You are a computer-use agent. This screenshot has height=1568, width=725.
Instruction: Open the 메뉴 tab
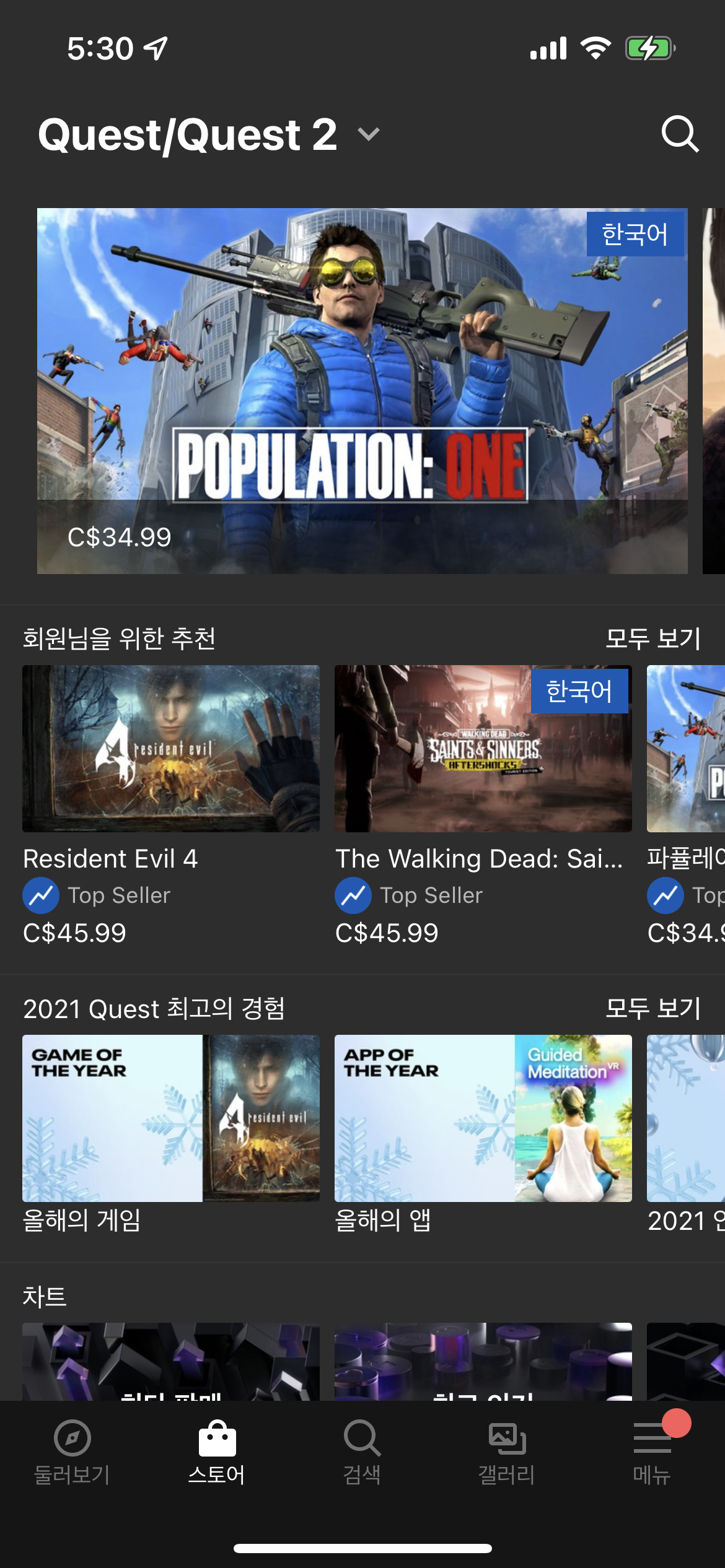(652, 1452)
